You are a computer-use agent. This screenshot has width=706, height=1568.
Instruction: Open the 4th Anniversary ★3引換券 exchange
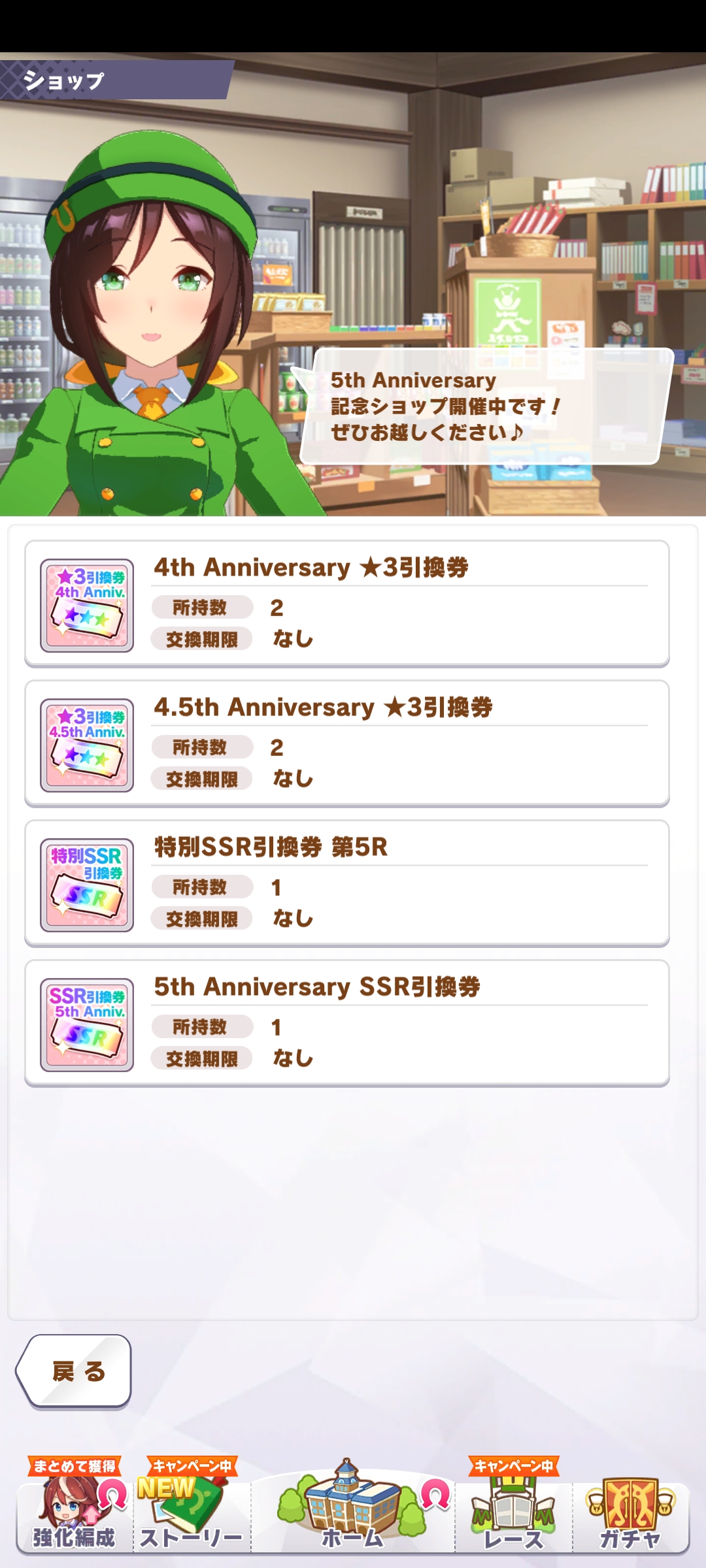[x=346, y=604]
